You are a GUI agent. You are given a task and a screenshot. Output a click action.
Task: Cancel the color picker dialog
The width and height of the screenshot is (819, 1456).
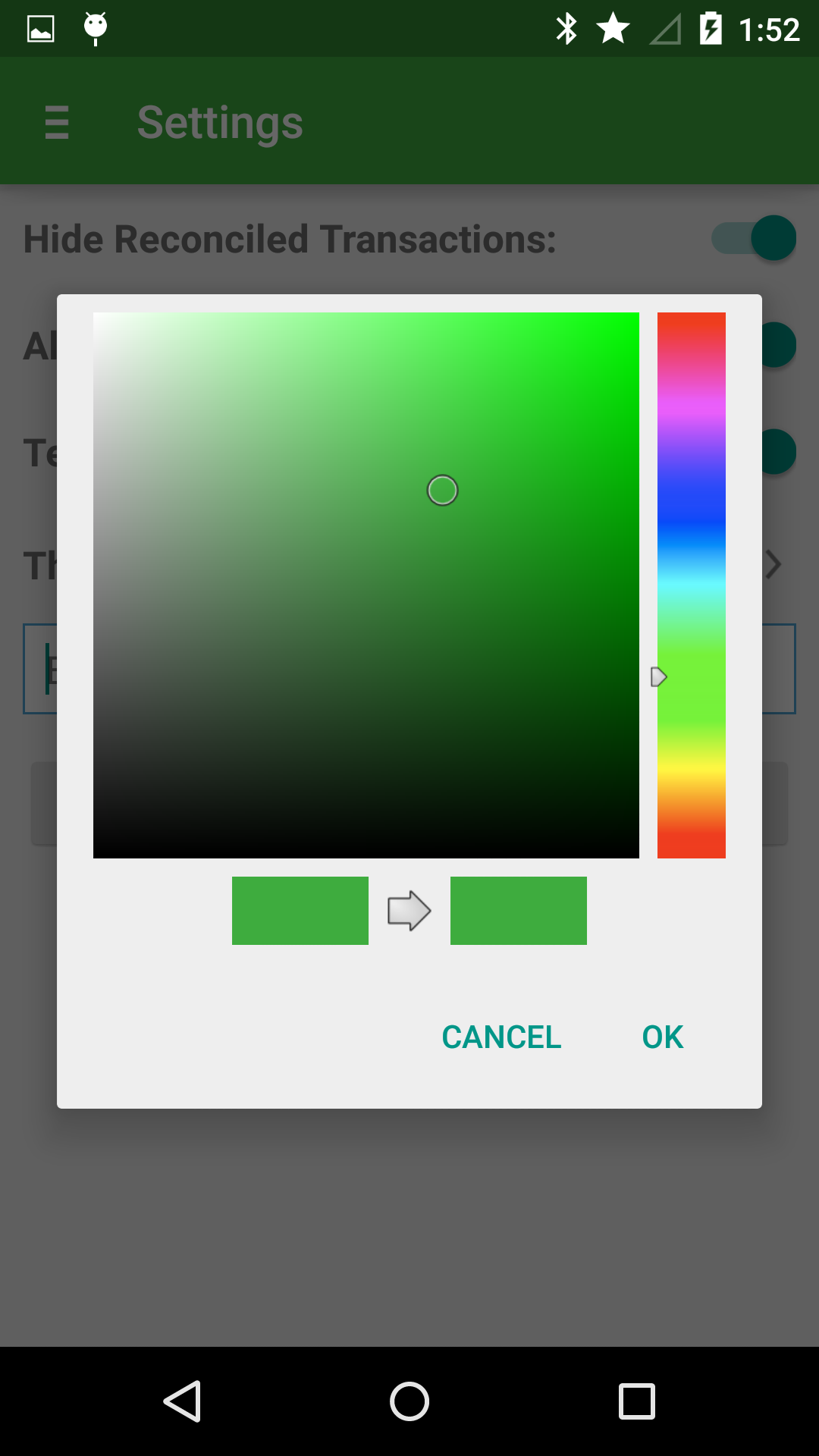501,1037
